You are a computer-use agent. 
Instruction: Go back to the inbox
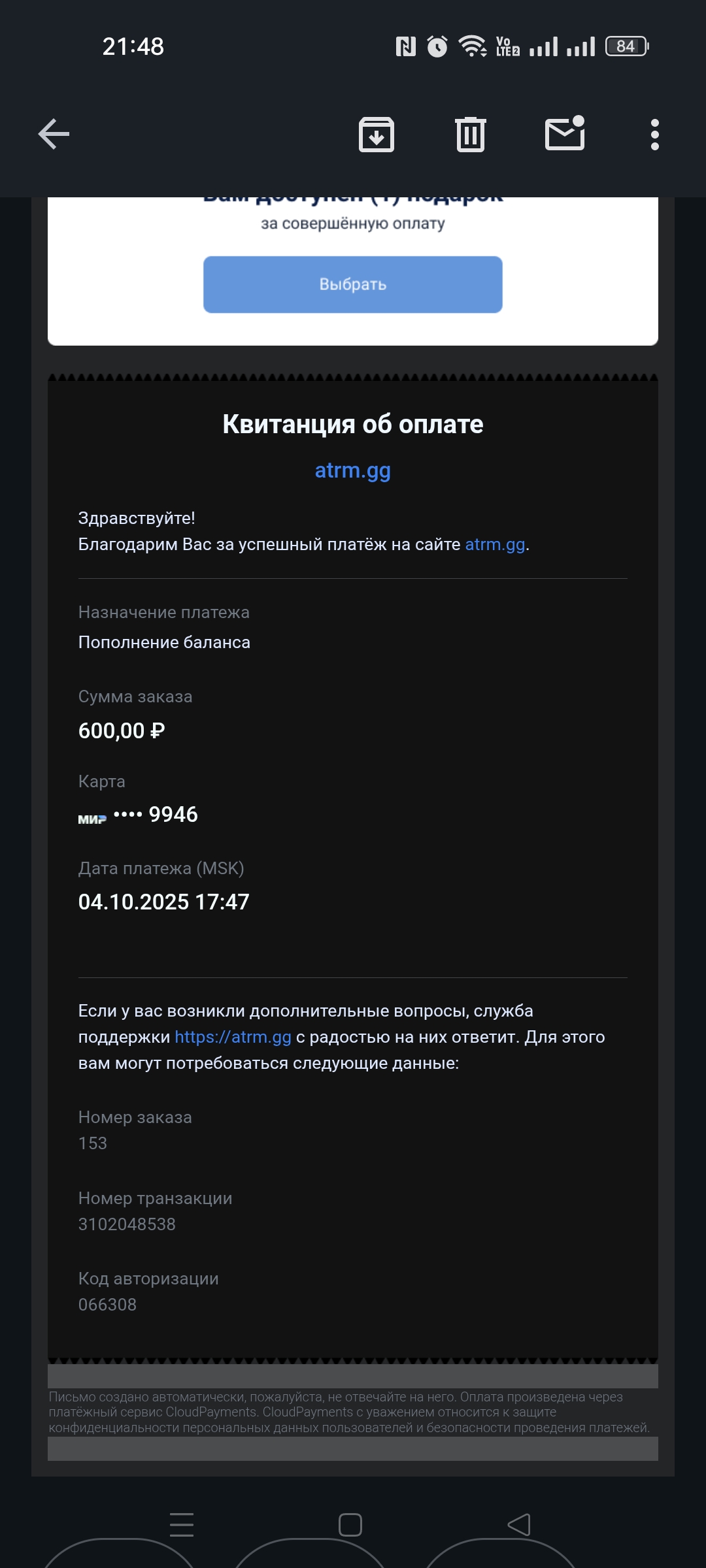coord(54,135)
